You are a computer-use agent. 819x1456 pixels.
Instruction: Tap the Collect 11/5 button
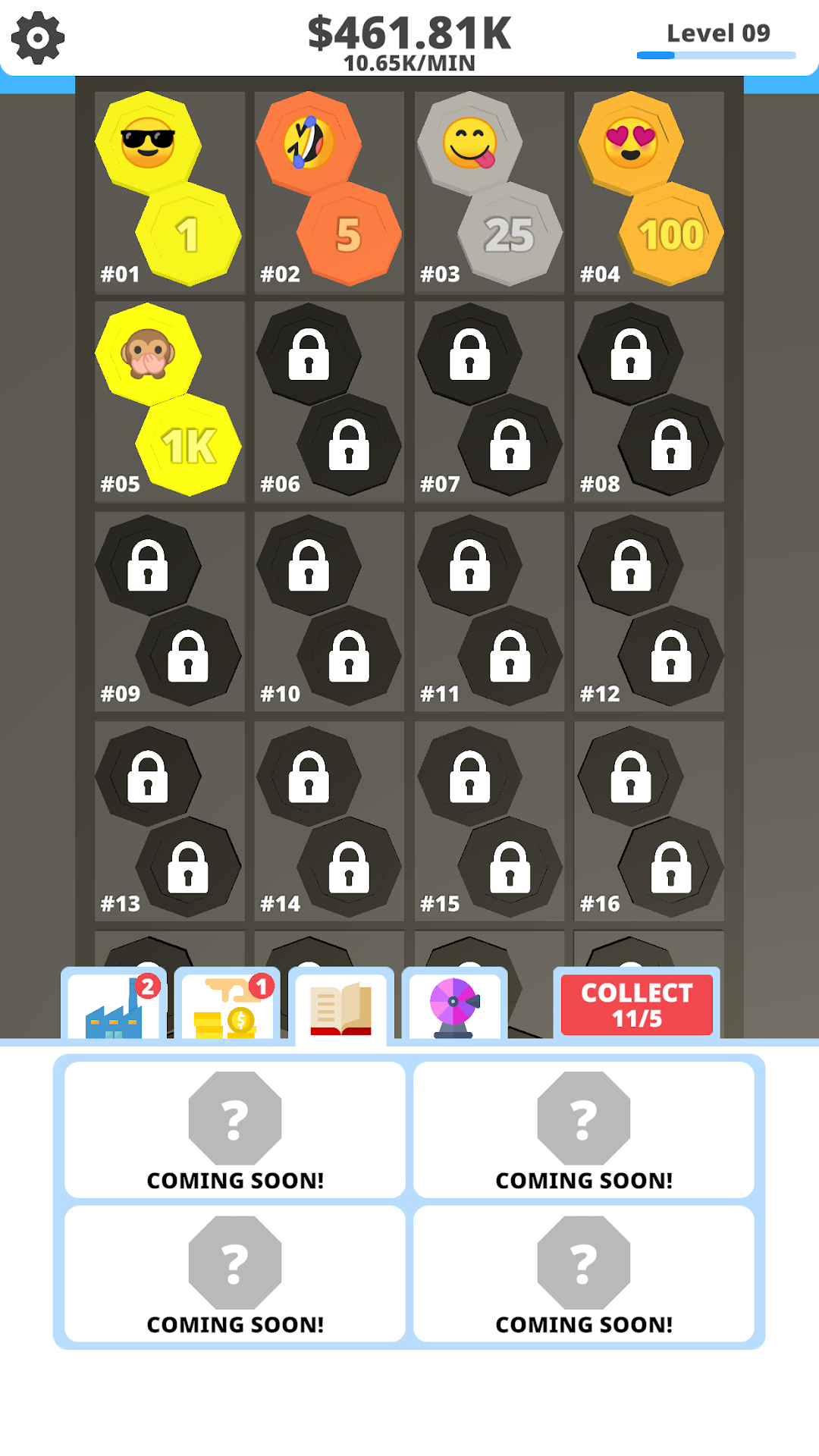point(637,1005)
